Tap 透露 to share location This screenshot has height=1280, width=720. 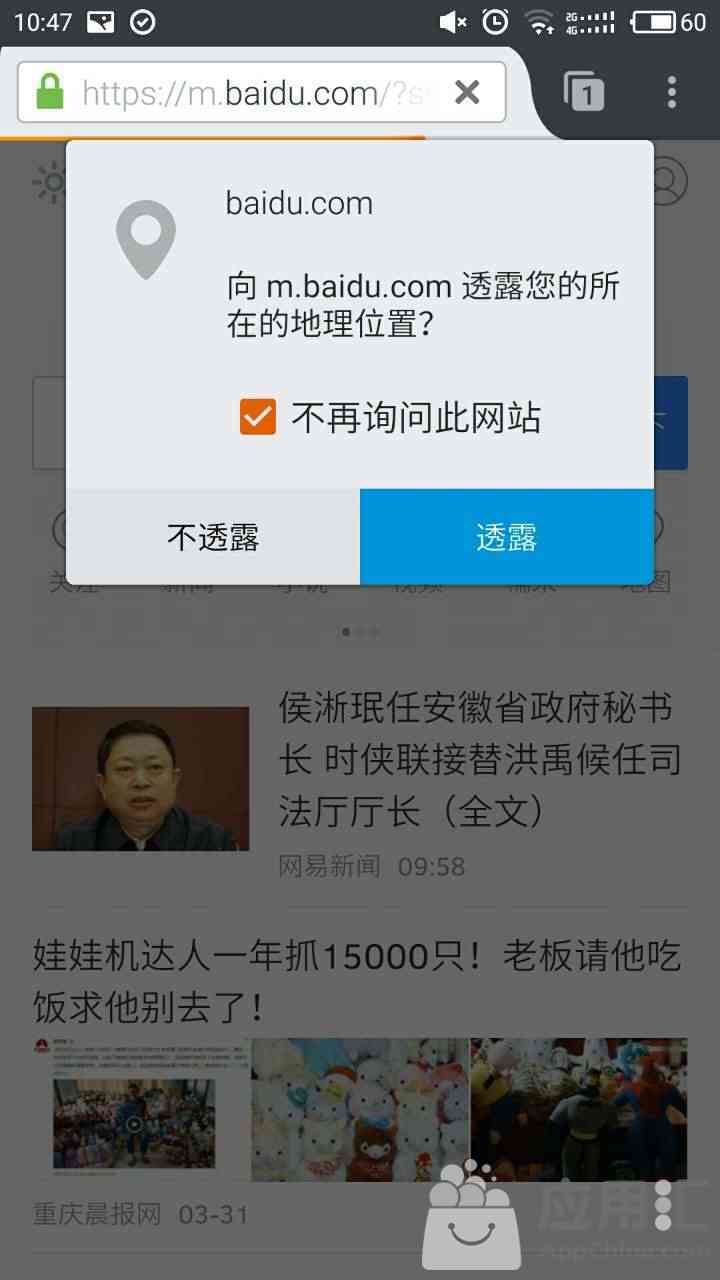[507, 537]
